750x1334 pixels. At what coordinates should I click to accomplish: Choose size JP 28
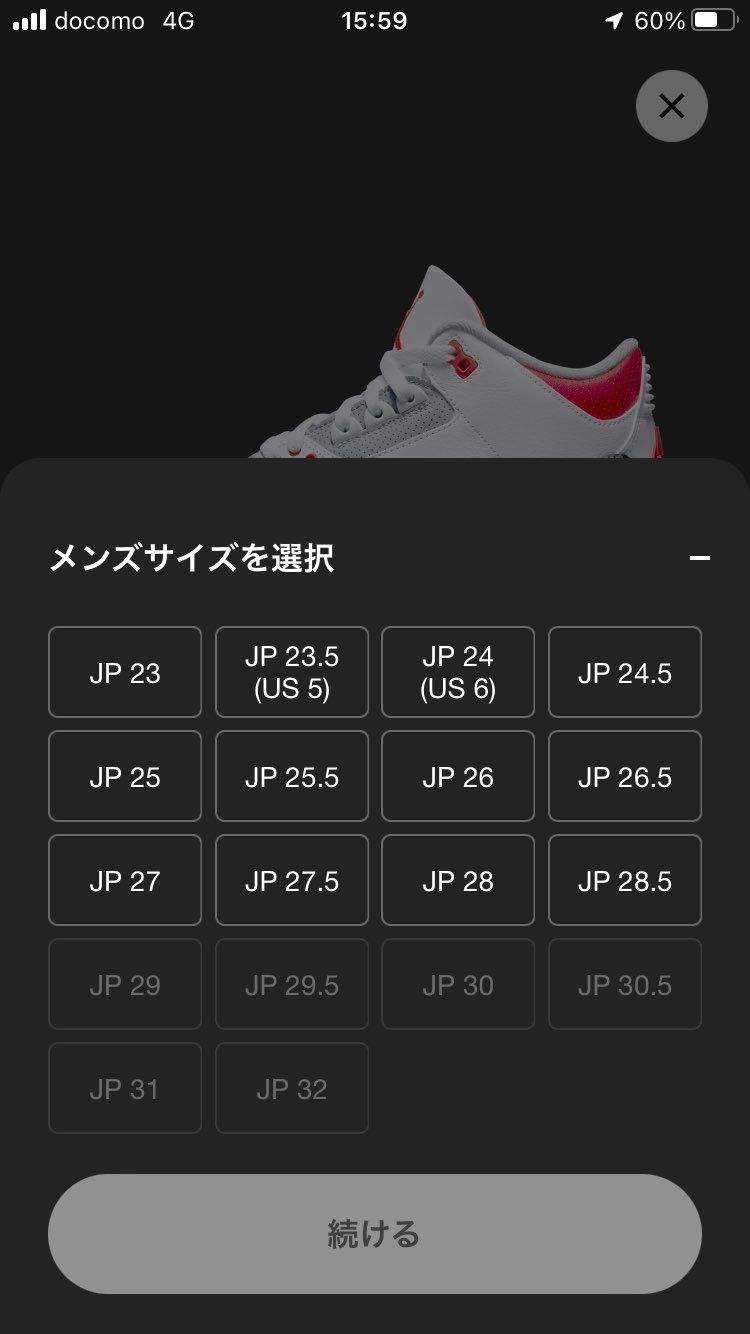tap(458, 880)
